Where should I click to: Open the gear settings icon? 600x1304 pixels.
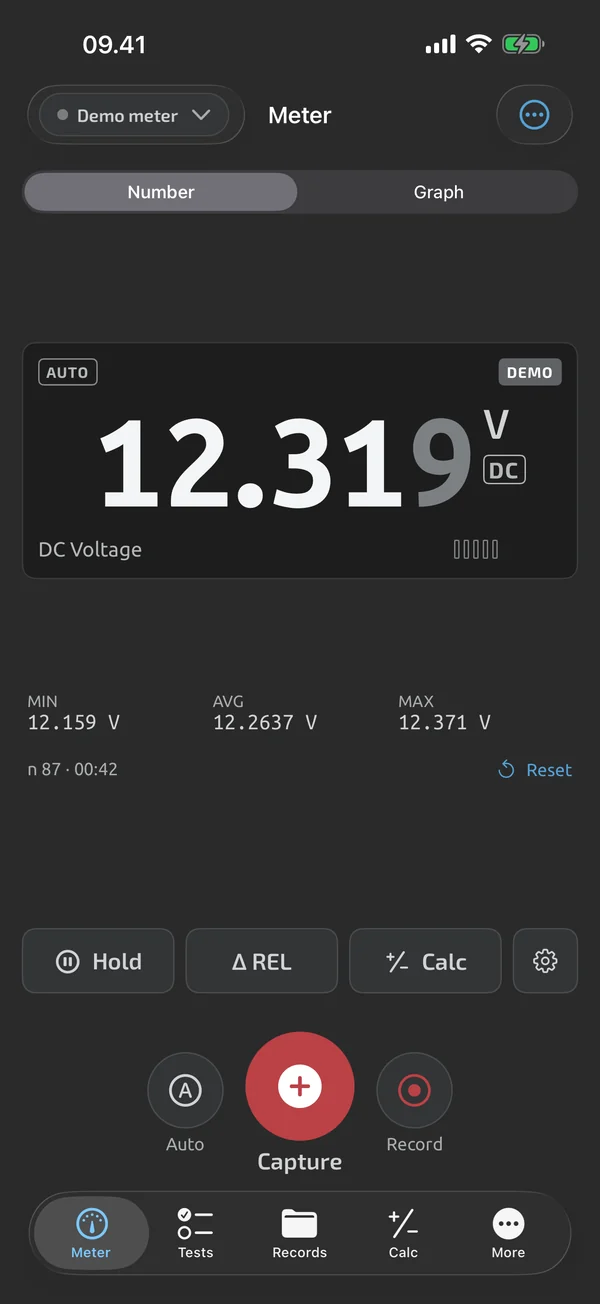click(x=545, y=961)
